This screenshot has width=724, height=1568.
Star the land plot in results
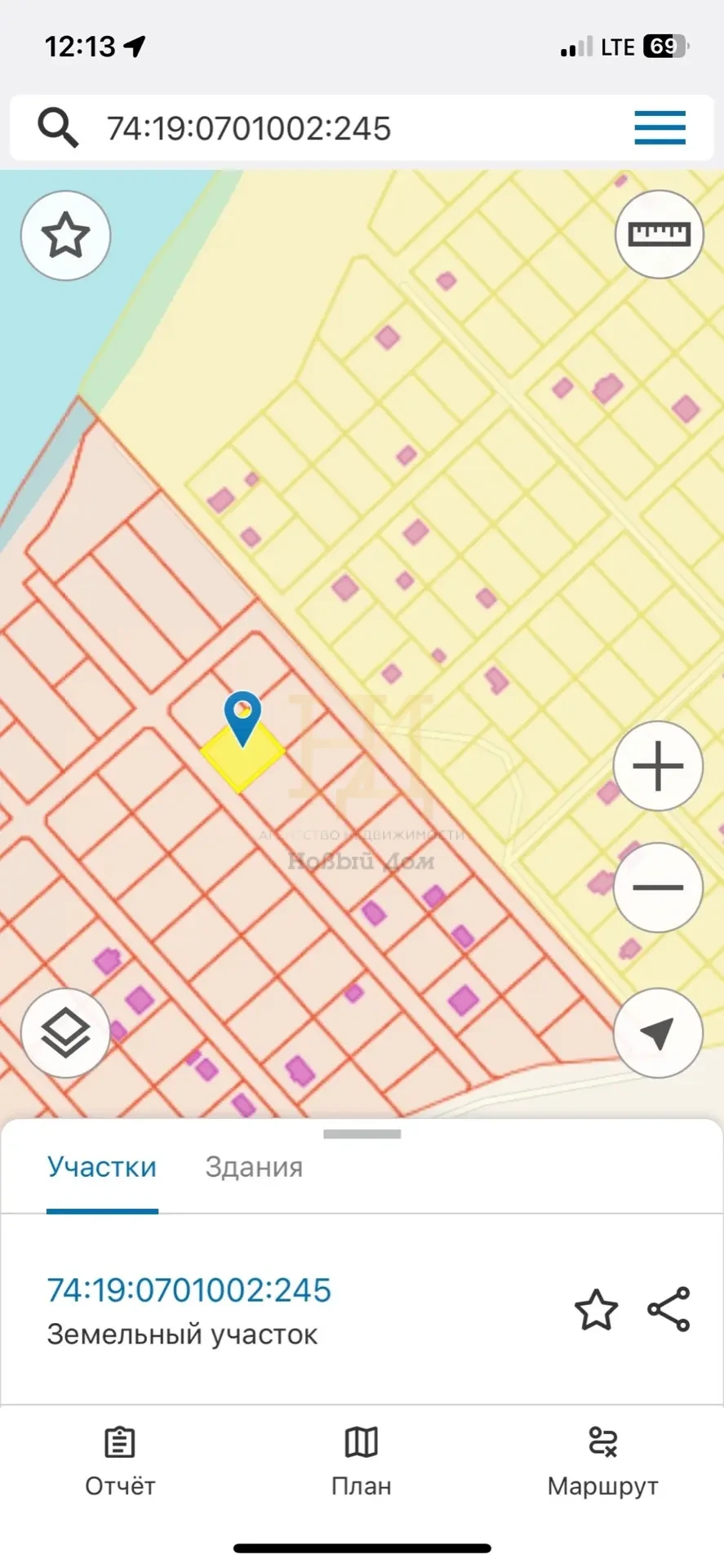click(596, 1310)
